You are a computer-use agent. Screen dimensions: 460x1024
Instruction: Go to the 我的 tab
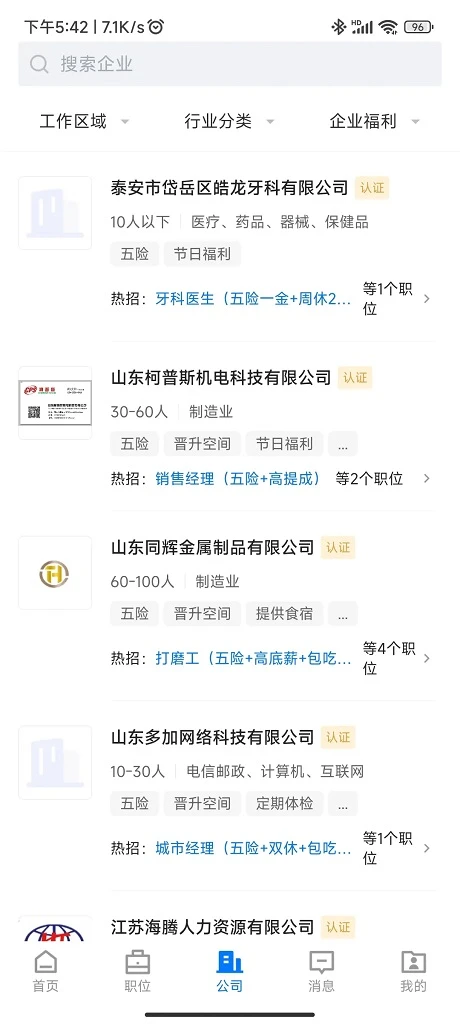[414, 971]
